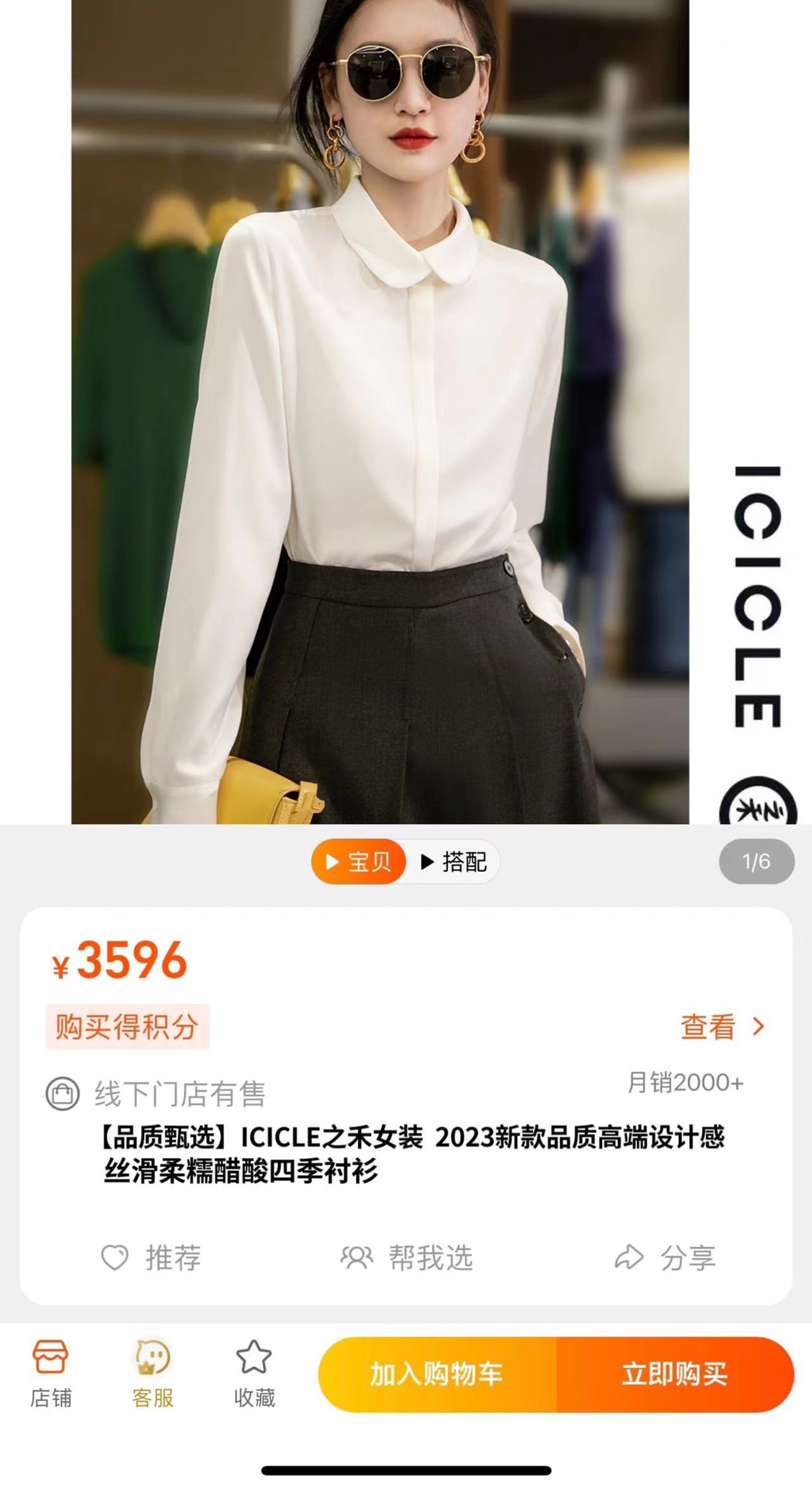Open the 店铺 store page
Image resolution: width=812 pixels, height=1488 pixels.
(50, 1373)
